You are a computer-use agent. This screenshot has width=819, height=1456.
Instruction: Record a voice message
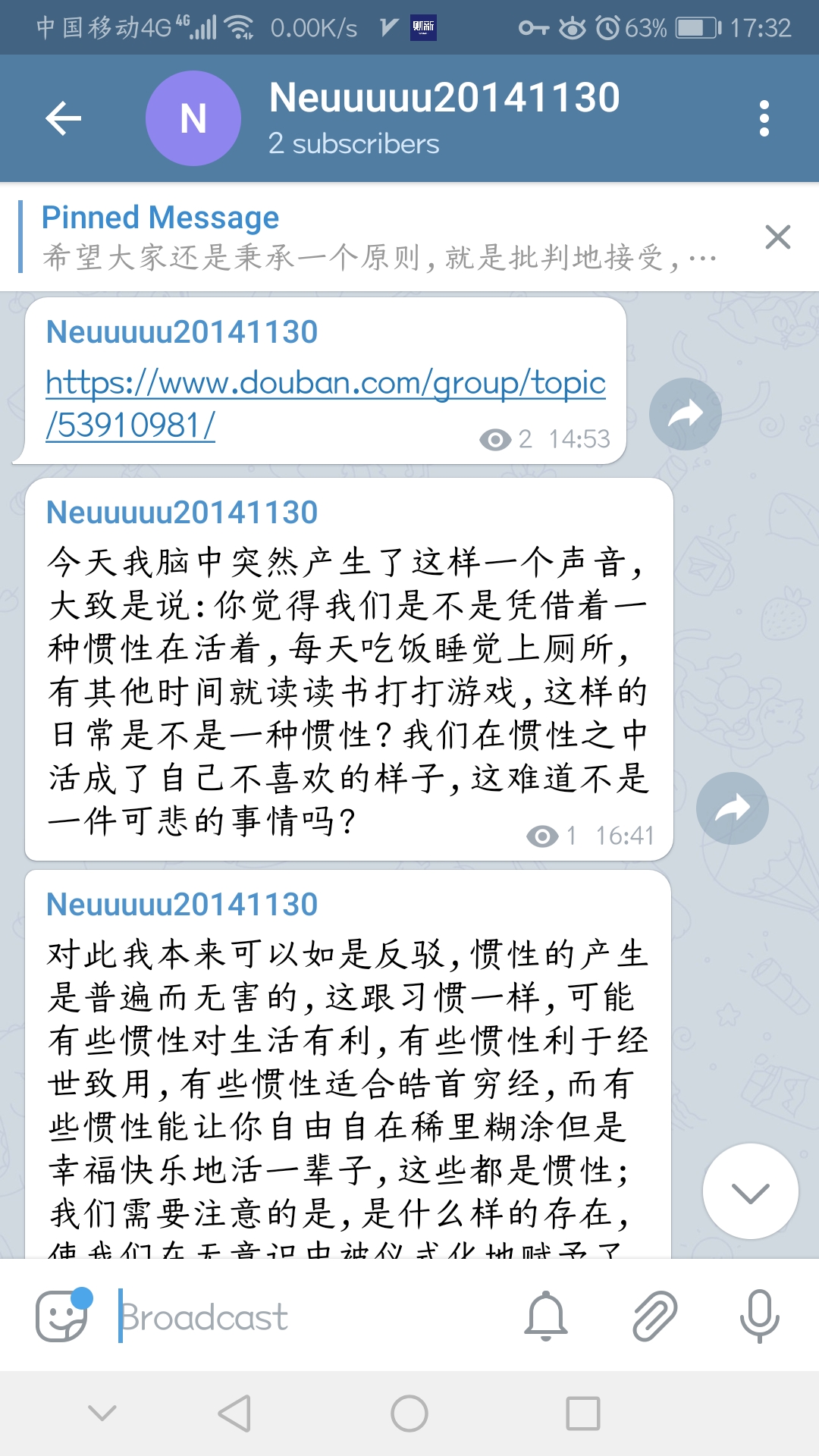759,1316
